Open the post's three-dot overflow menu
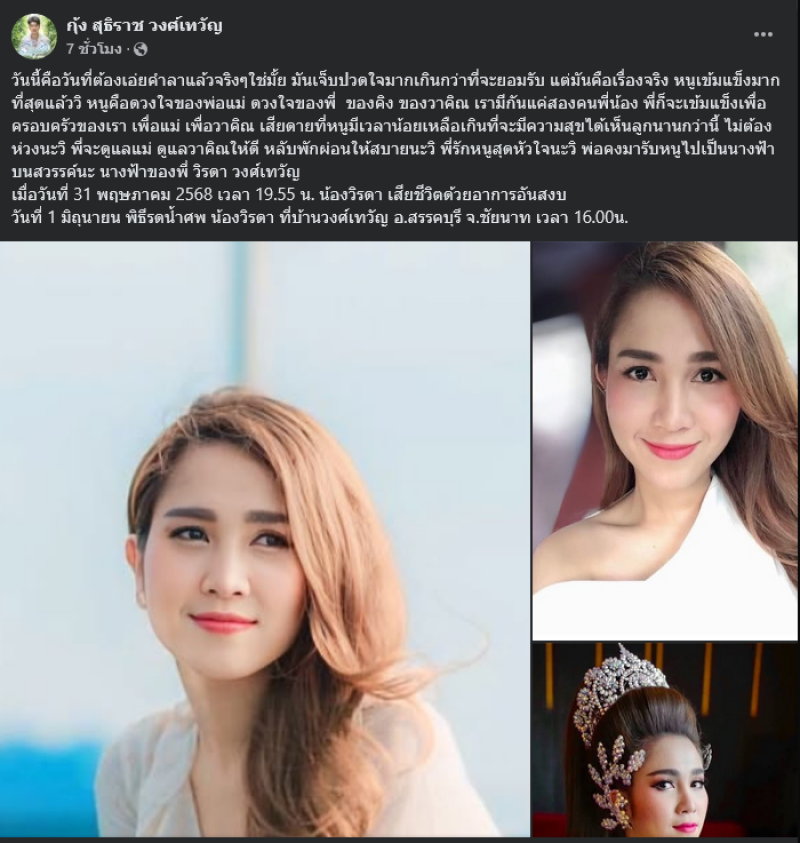Viewport: 800px width, 843px height. [763, 35]
